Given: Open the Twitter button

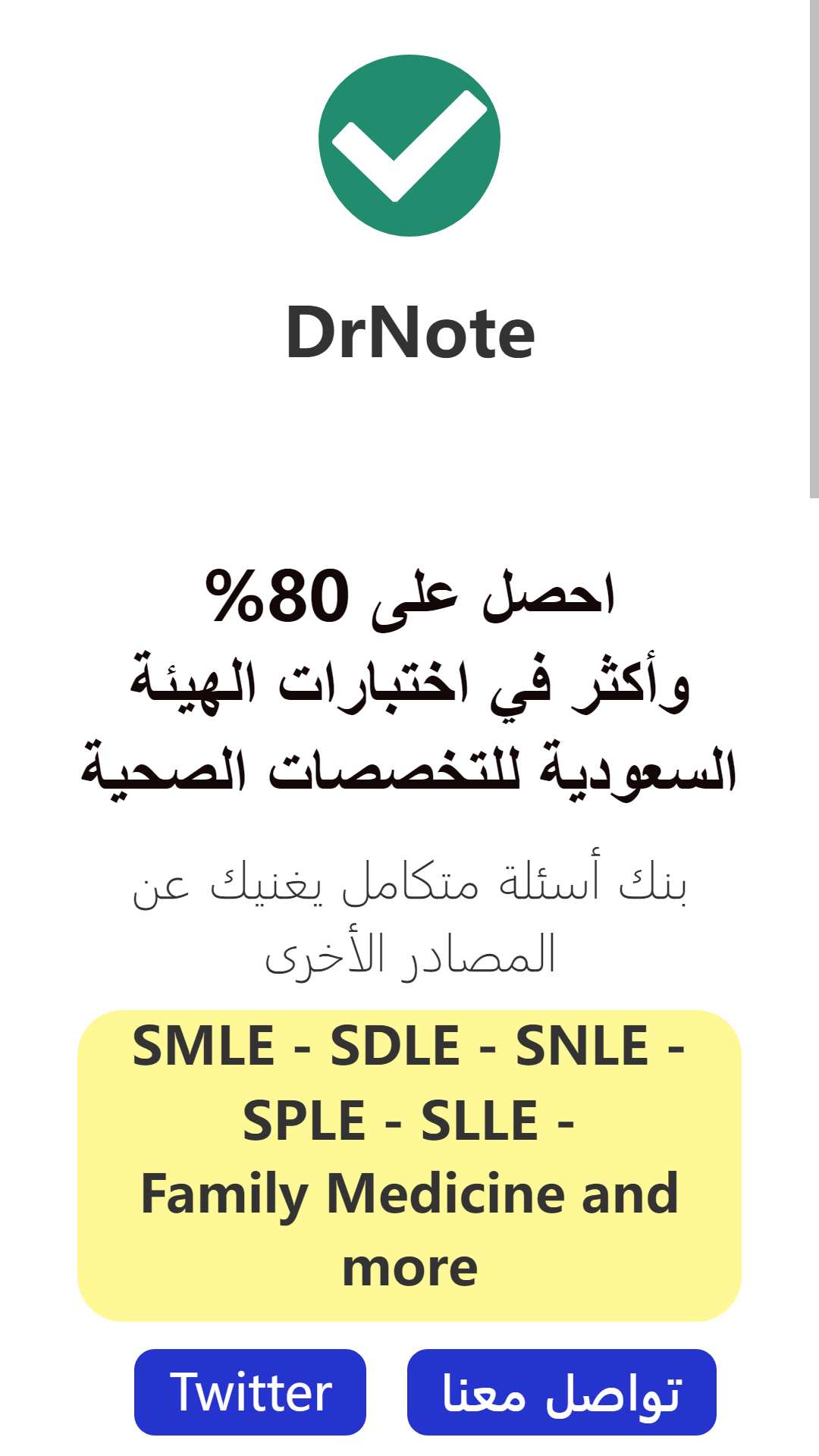Looking at the screenshot, I should [x=250, y=1392].
